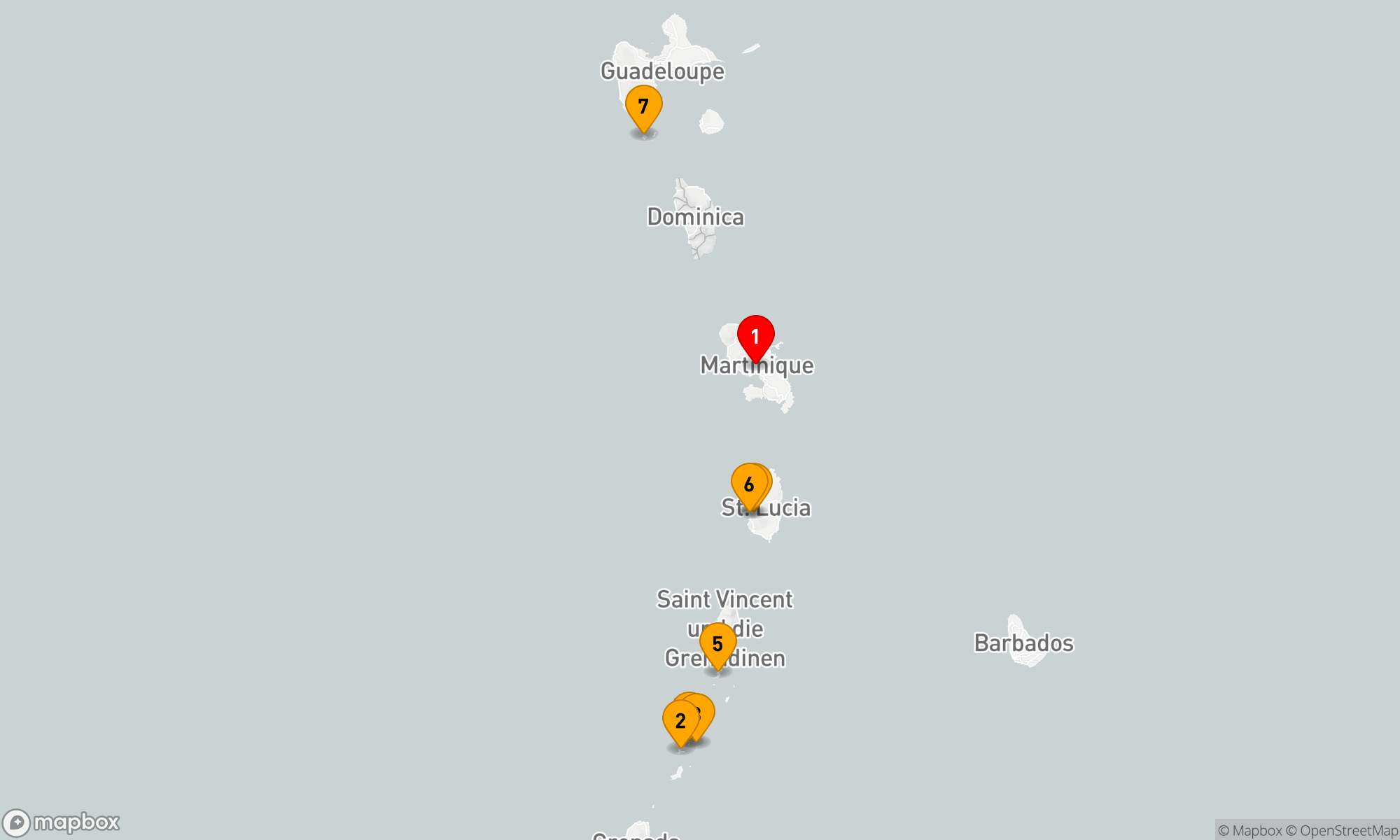Image resolution: width=1400 pixels, height=840 pixels.
Task: Select marker 5 on Saint Vincent
Action: (x=717, y=643)
